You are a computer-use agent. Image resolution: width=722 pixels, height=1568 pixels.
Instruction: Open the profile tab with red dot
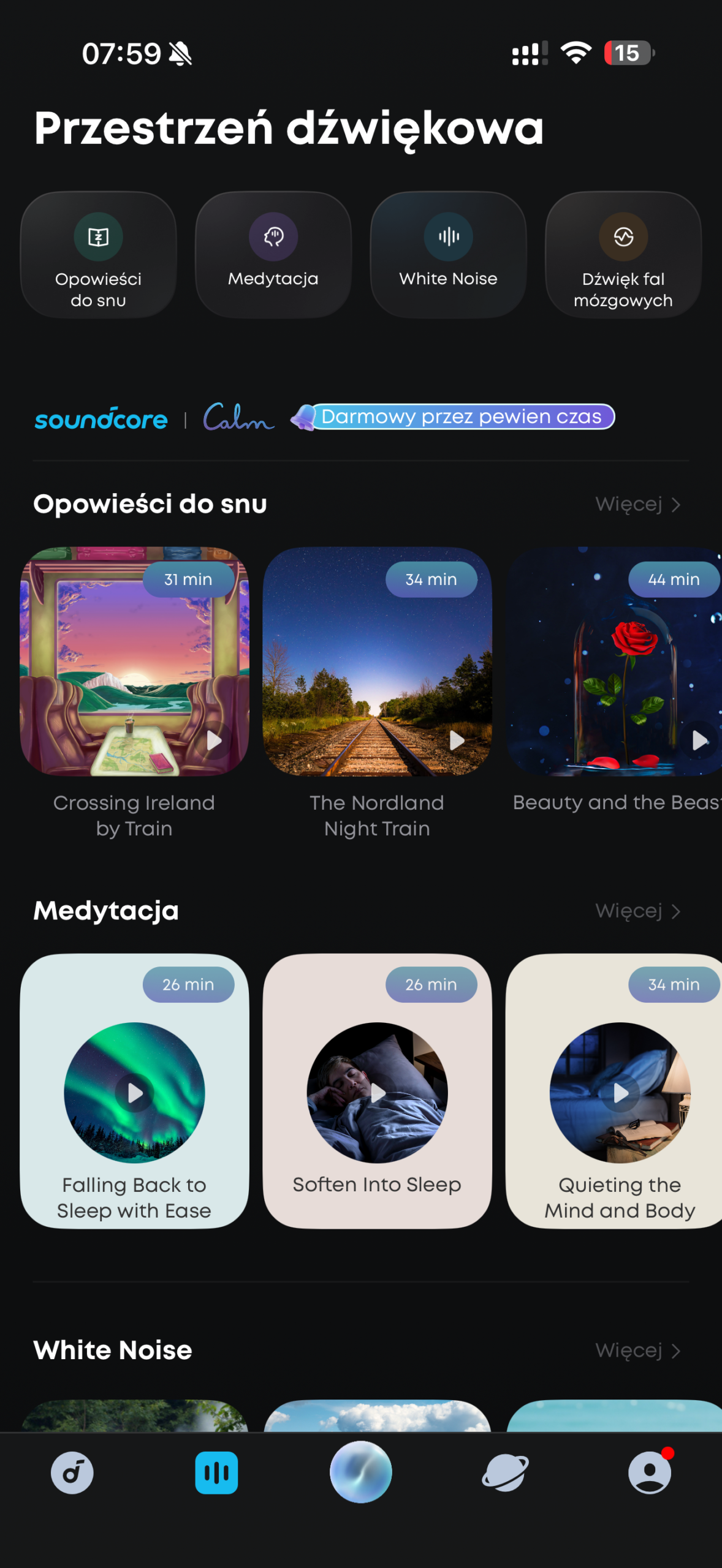point(650,1472)
